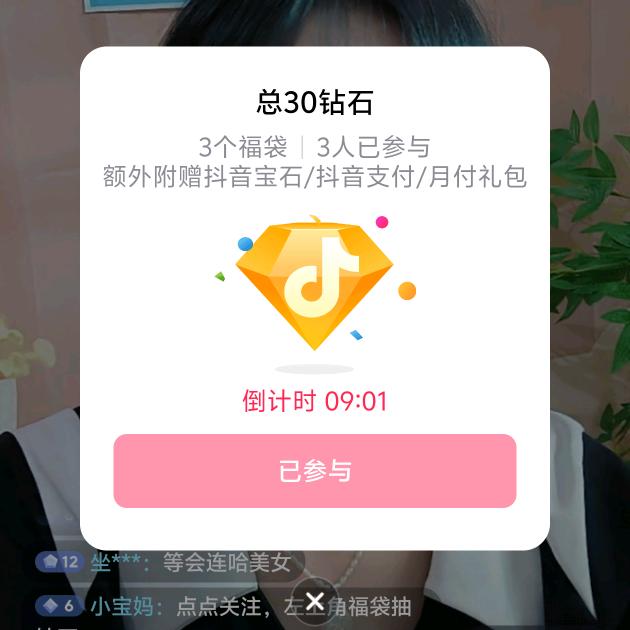This screenshot has height=630, width=630.
Task: Close the lucky bag popup
Action: 314,601
